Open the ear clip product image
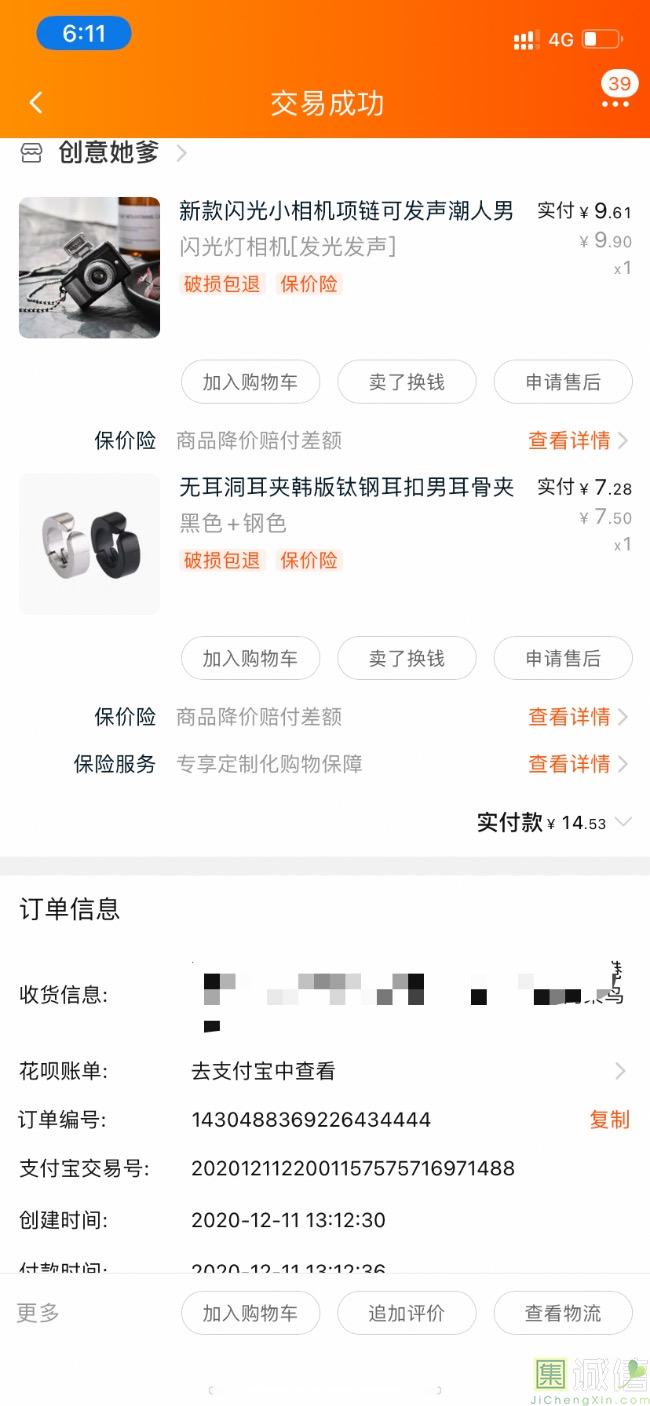This screenshot has height=1406, width=650. (89, 544)
